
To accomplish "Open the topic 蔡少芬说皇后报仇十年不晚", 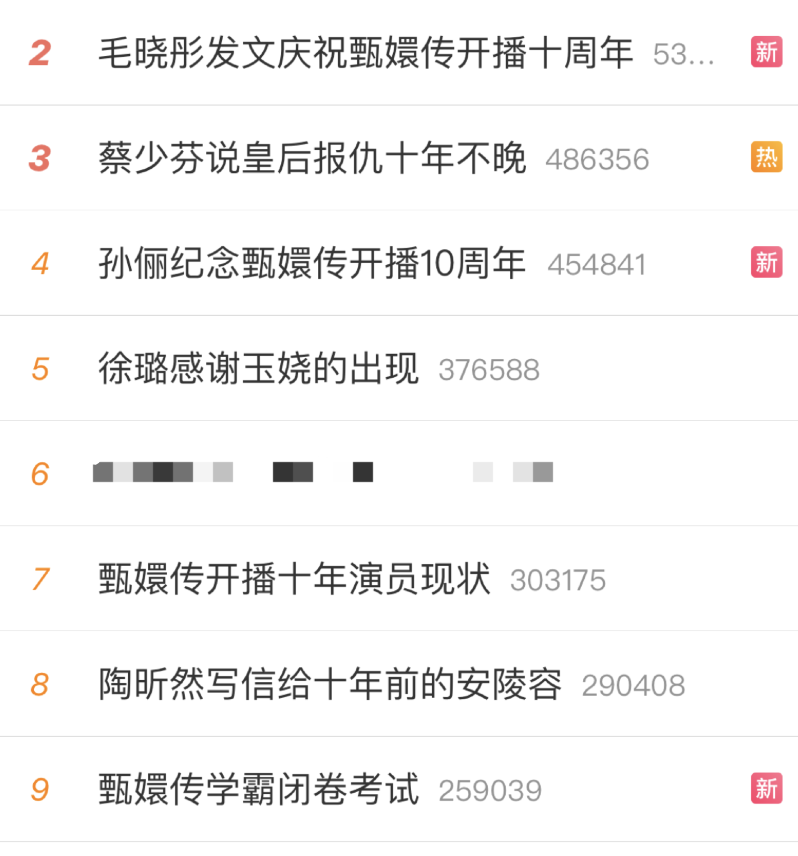I will [312, 158].
